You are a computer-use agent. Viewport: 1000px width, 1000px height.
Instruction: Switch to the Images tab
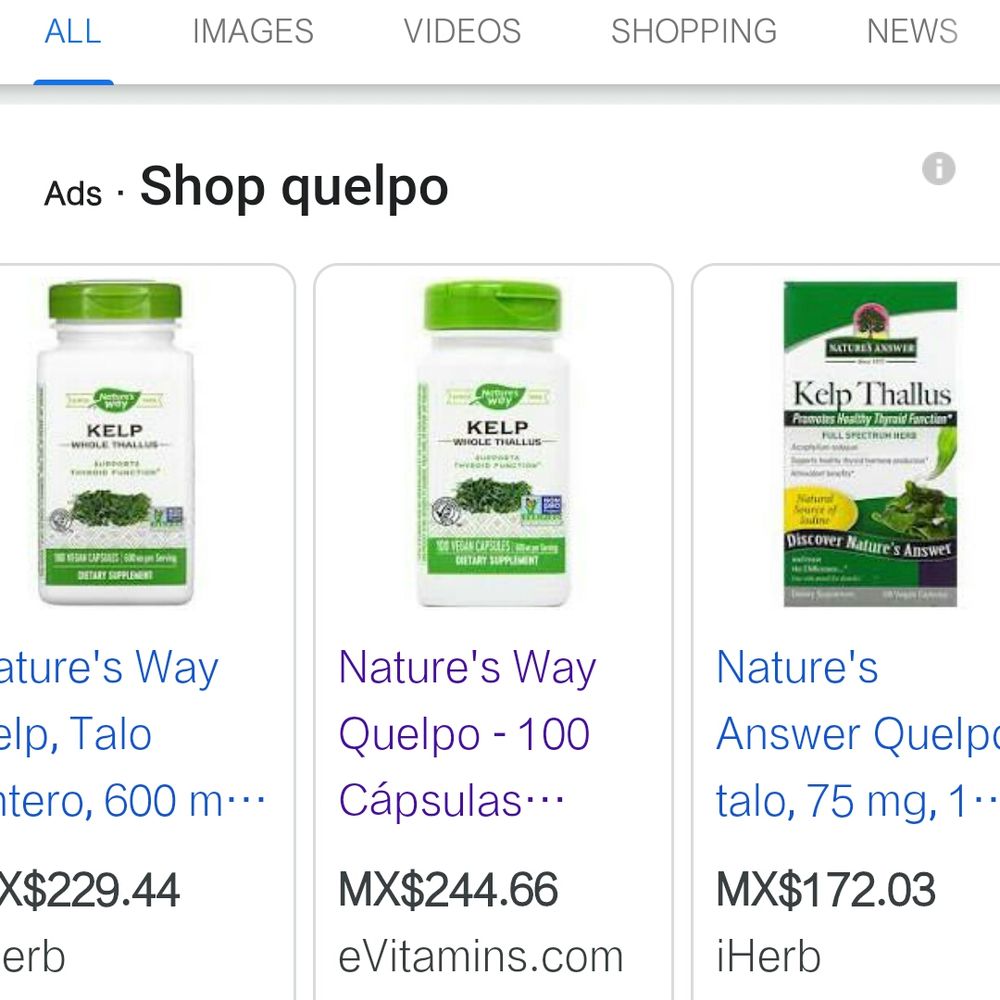tap(252, 32)
